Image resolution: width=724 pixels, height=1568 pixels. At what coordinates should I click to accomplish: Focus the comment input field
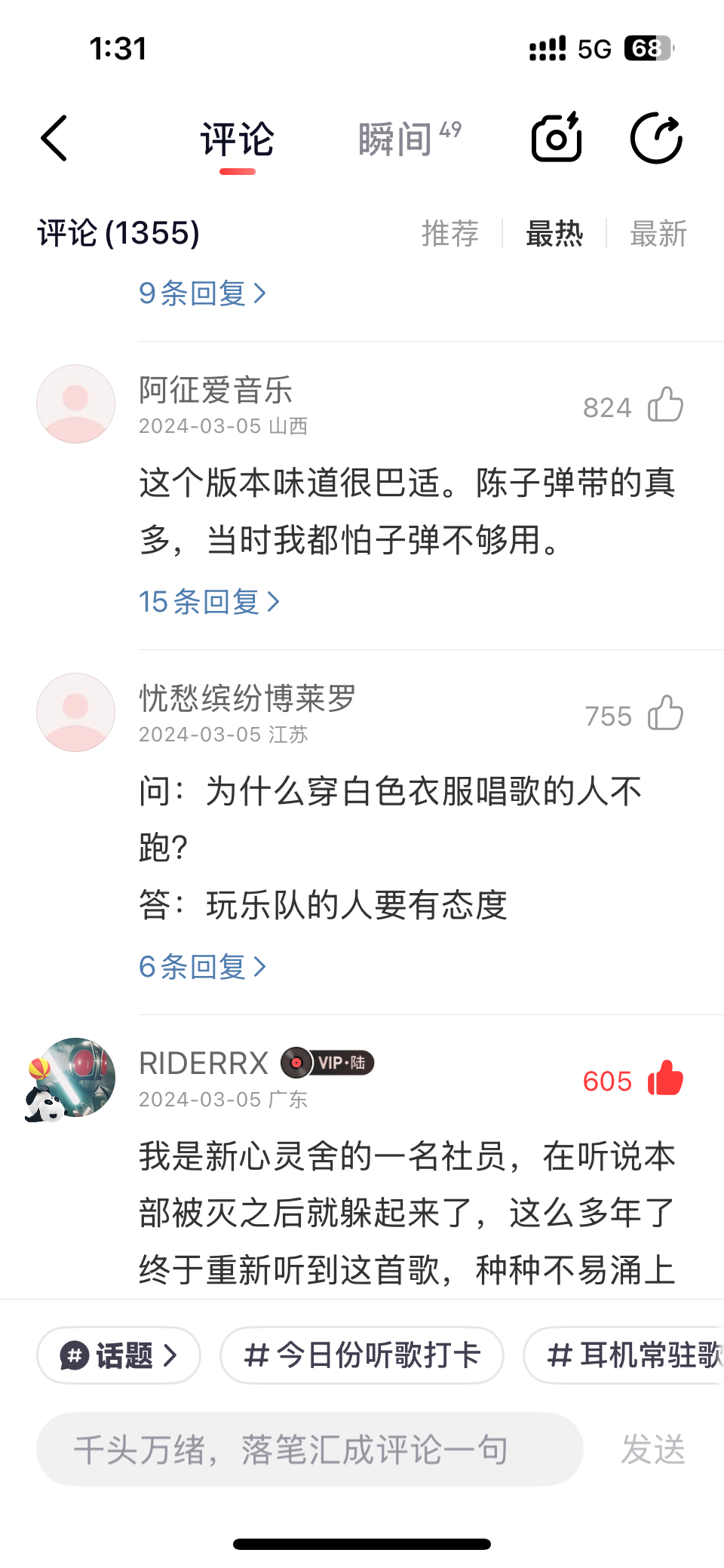coord(309,1449)
